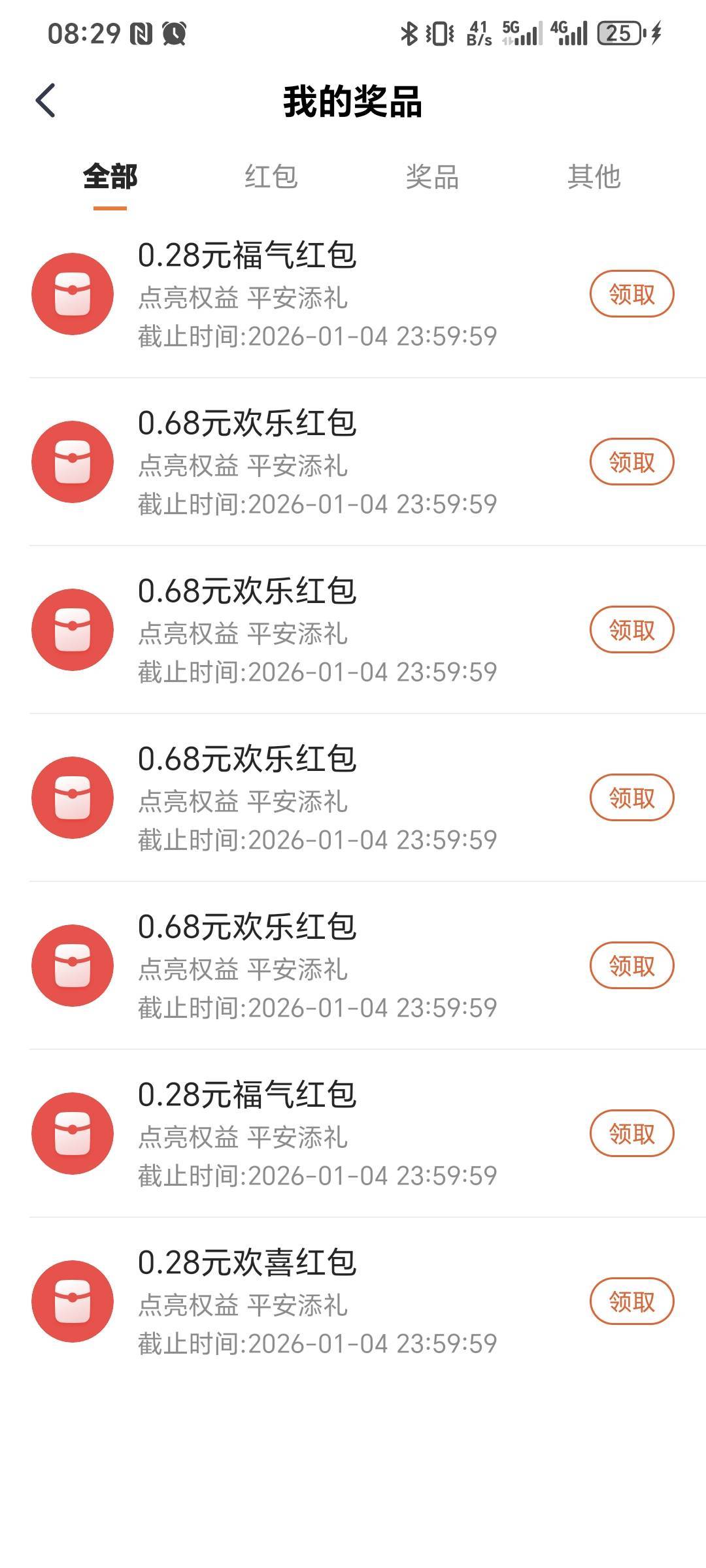Select the 其他 tab
706x1568 pixels.
594,177
